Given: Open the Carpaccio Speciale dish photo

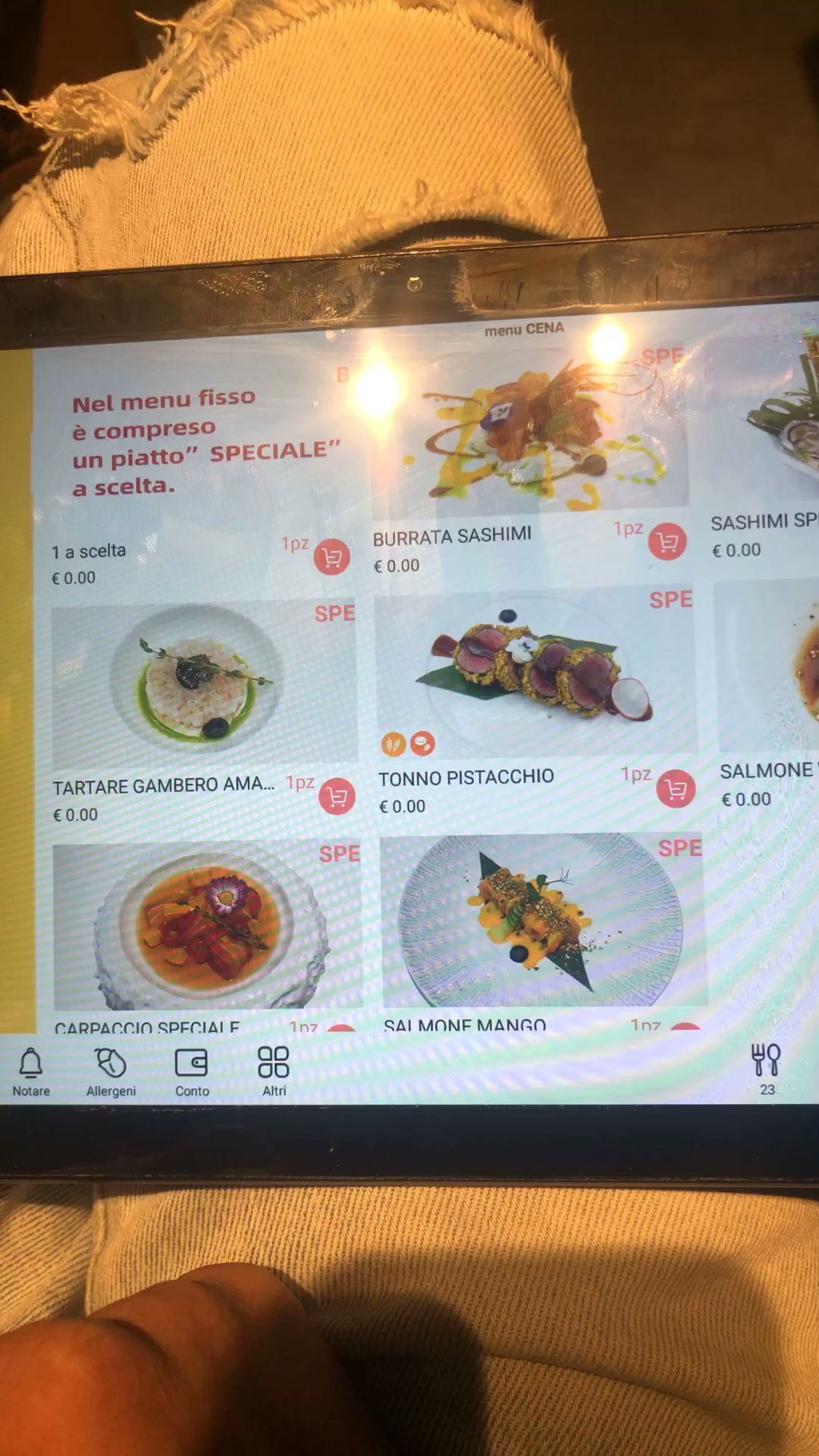Looking at the screenshot, I should tap(206, 925).
